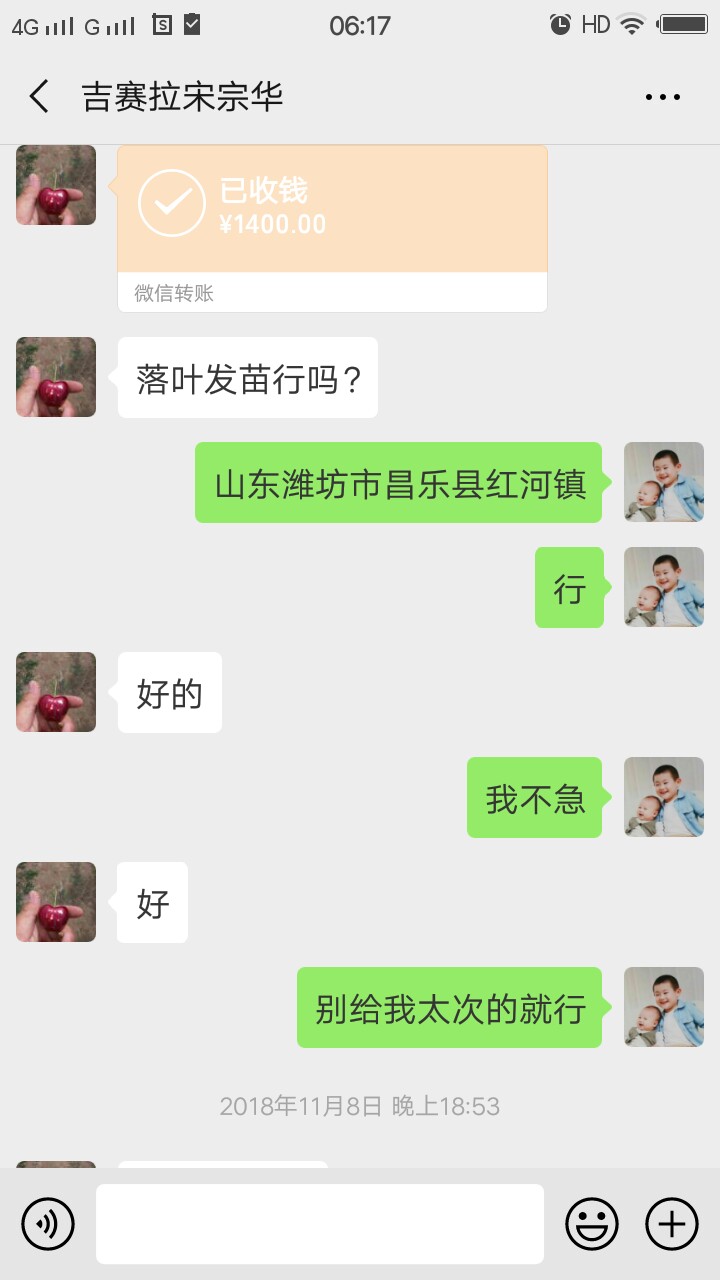Open the plus attachments panel

point(672,1223)
